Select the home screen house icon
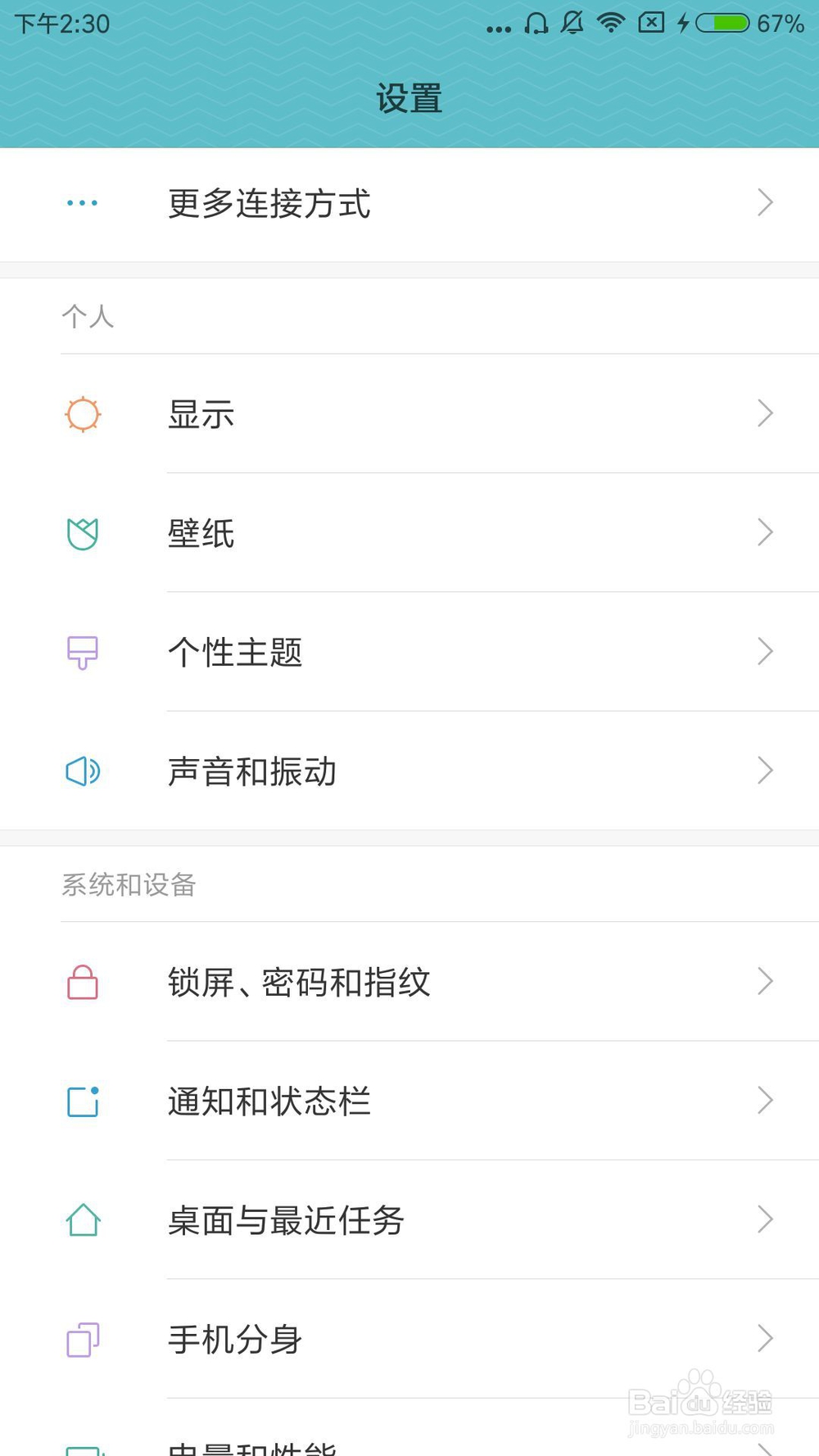Image resolution: width=819 pixels, height=1456 pixels. [82, 1221]
